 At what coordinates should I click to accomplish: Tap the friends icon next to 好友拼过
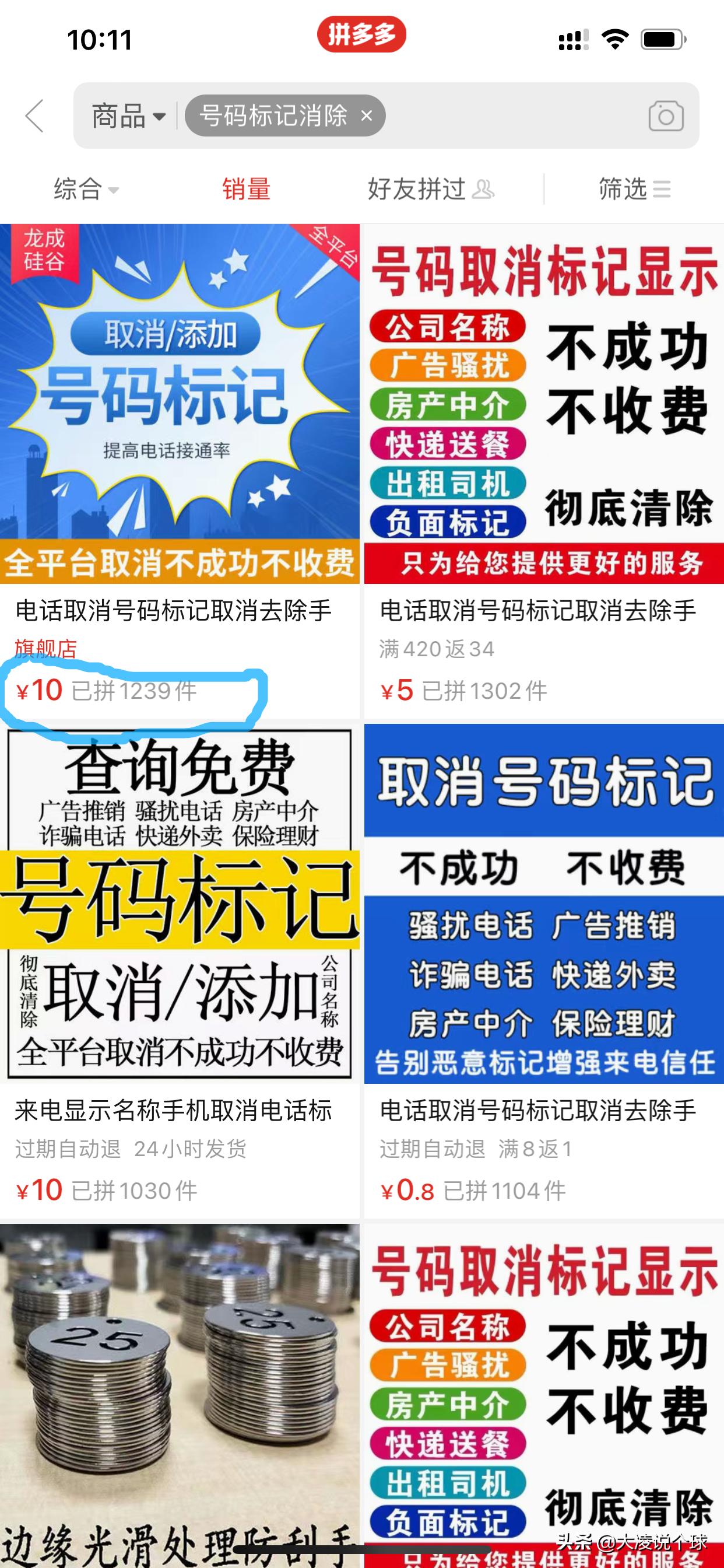click(484, 190)
